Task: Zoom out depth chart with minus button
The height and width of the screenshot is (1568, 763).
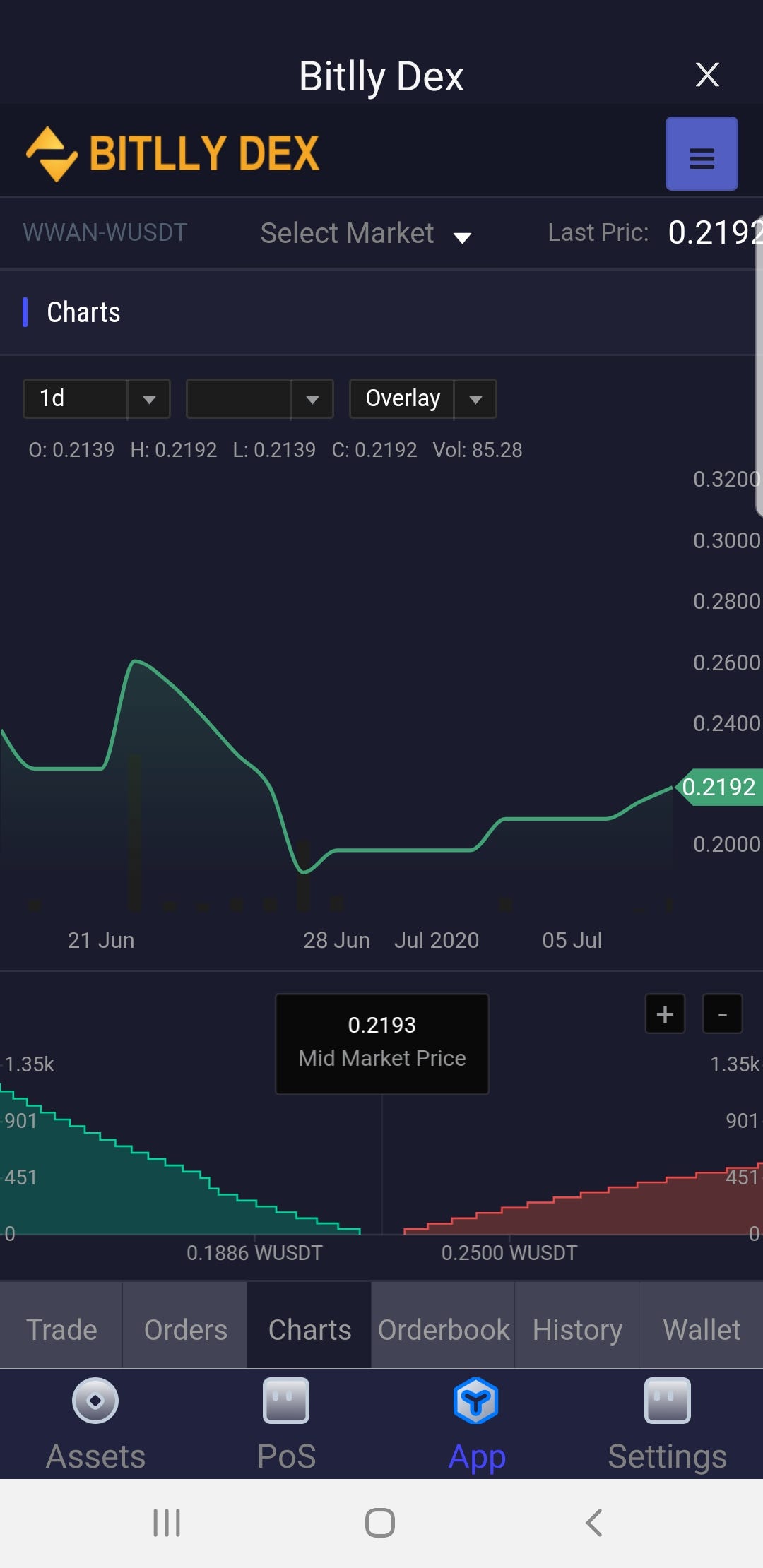Action: click(x=722, y=1014)
